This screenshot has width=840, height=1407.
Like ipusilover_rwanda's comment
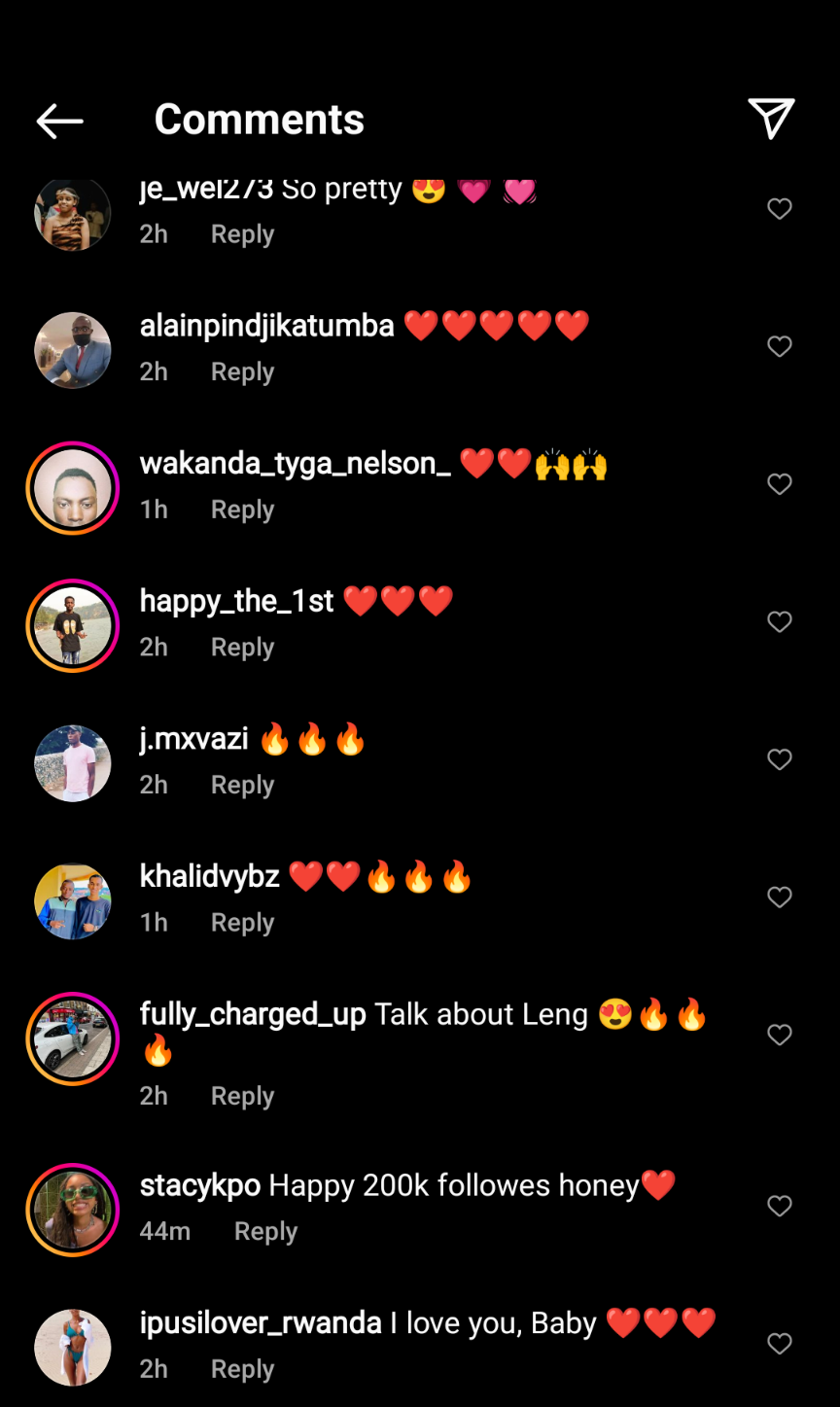tap(779, 1344)
